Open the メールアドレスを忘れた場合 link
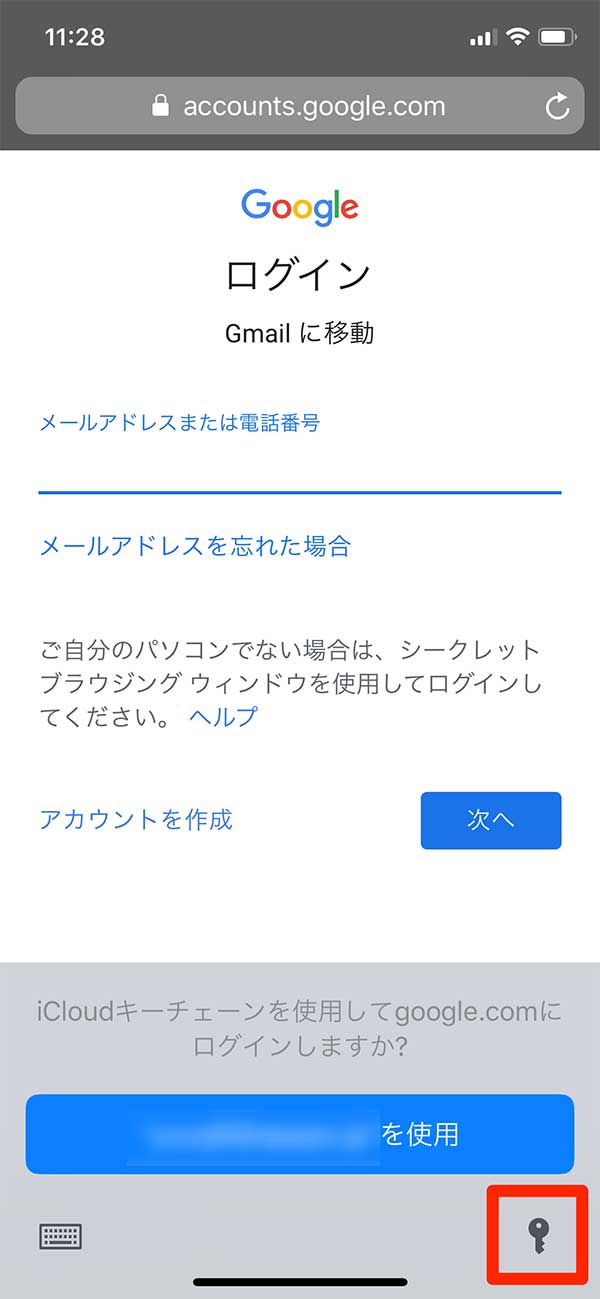Image resolution: width=600 pixels, height=1299 pixels. pyautogui.click(x=195, y=546)
